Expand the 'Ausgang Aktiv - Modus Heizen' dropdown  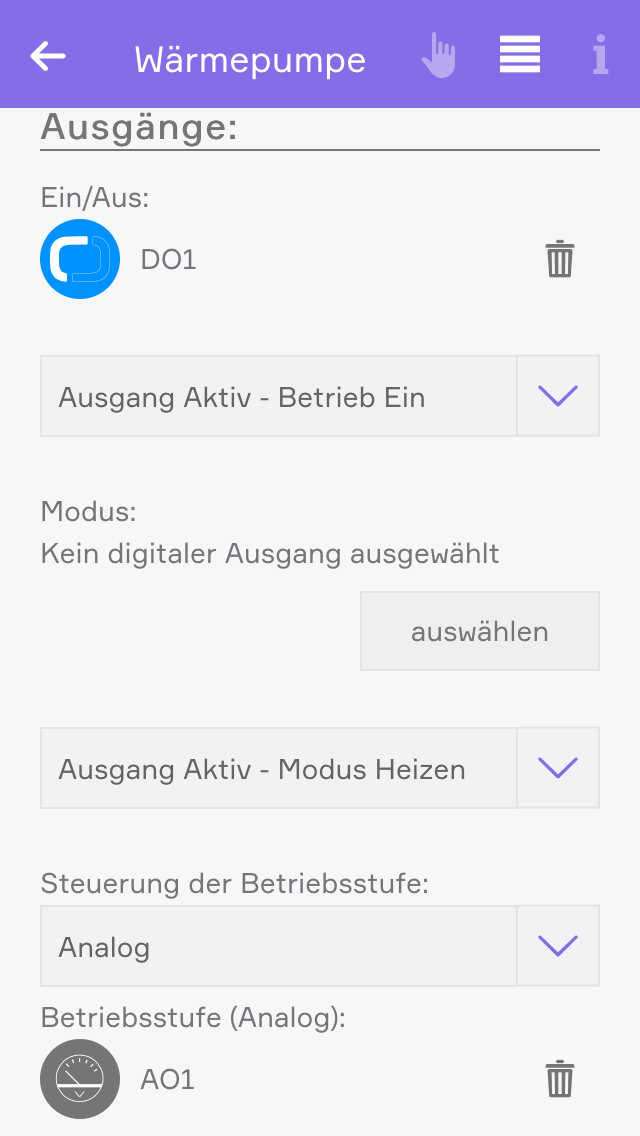[x=558, y=768]
